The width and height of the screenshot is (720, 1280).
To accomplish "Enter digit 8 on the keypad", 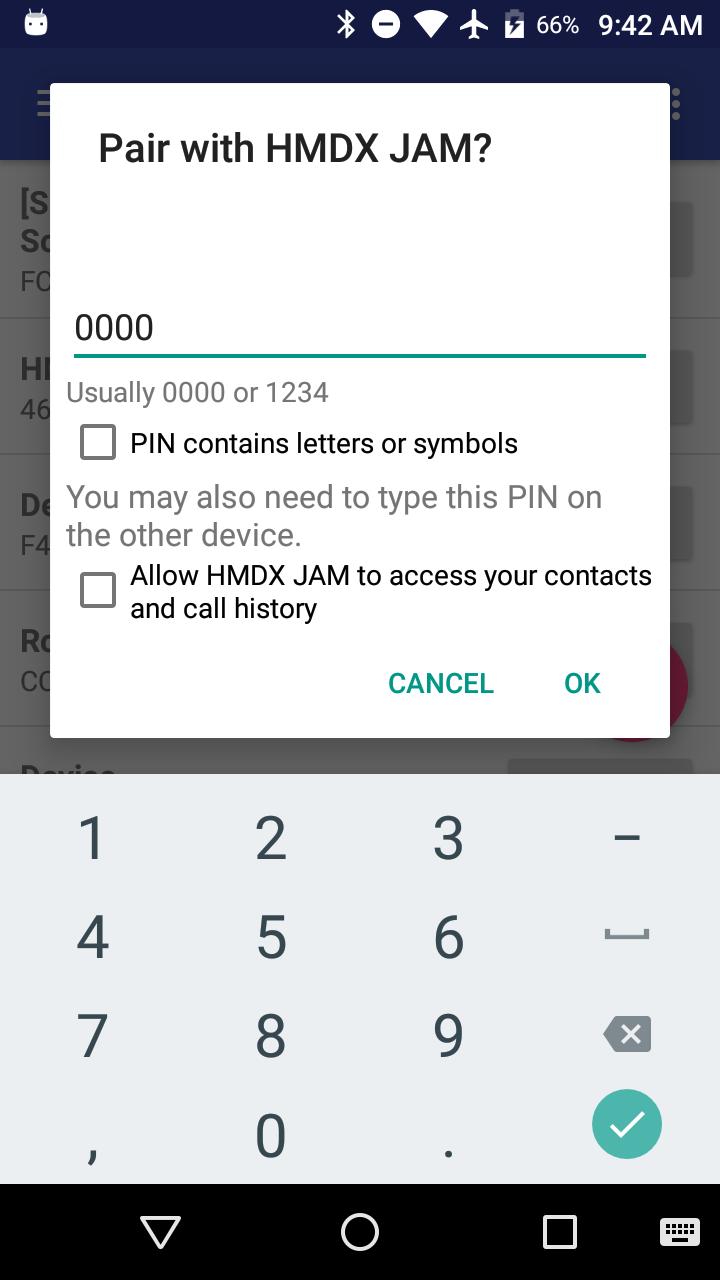I will coord(270,1035).
